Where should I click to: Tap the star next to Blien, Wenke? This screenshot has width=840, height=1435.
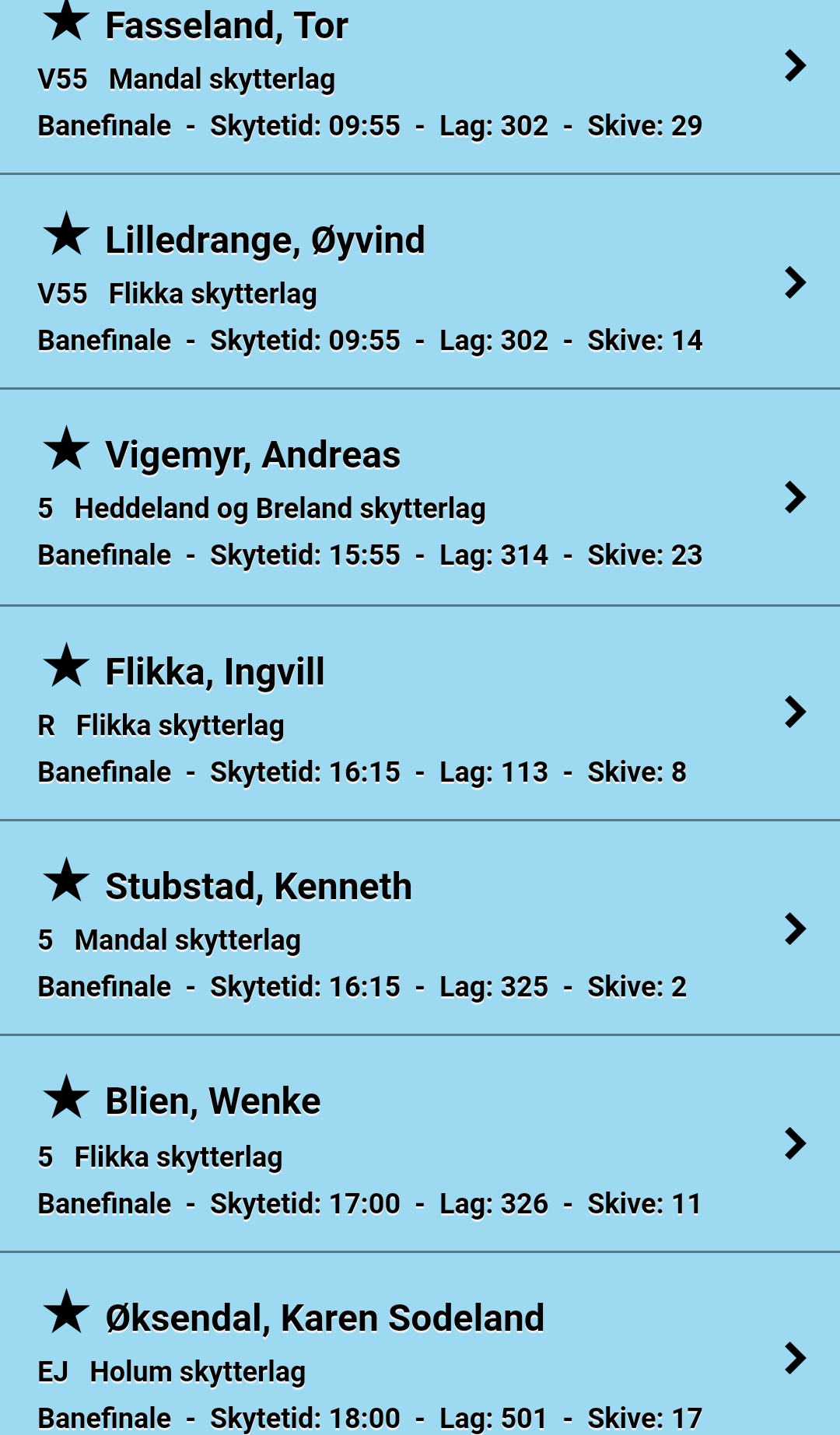(x=66, y=1096)
